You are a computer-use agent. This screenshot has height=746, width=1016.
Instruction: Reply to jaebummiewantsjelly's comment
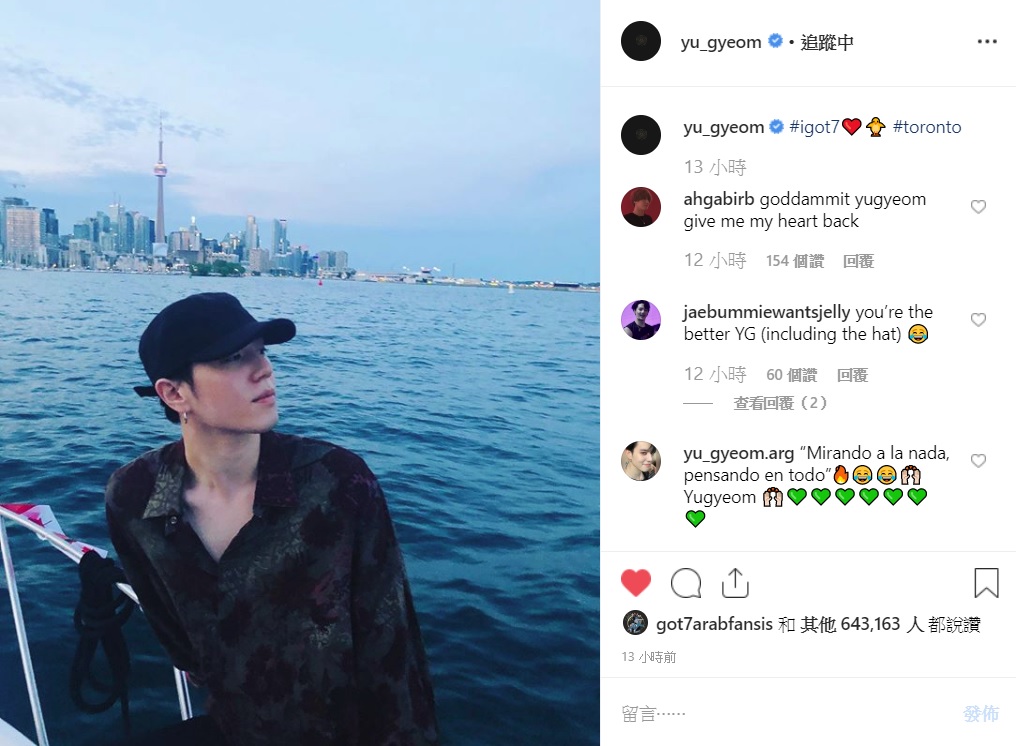[x=852, y=375]
